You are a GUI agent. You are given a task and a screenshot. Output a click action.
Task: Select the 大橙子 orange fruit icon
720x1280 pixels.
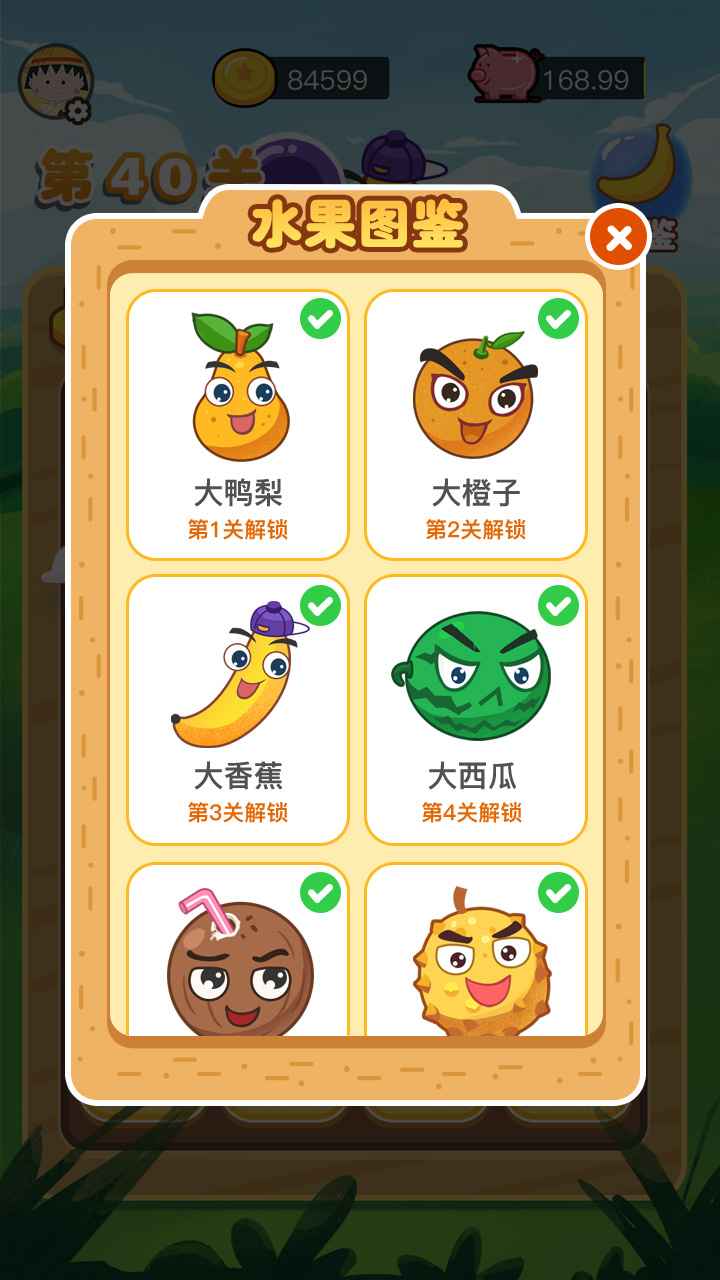click(478, 395)
